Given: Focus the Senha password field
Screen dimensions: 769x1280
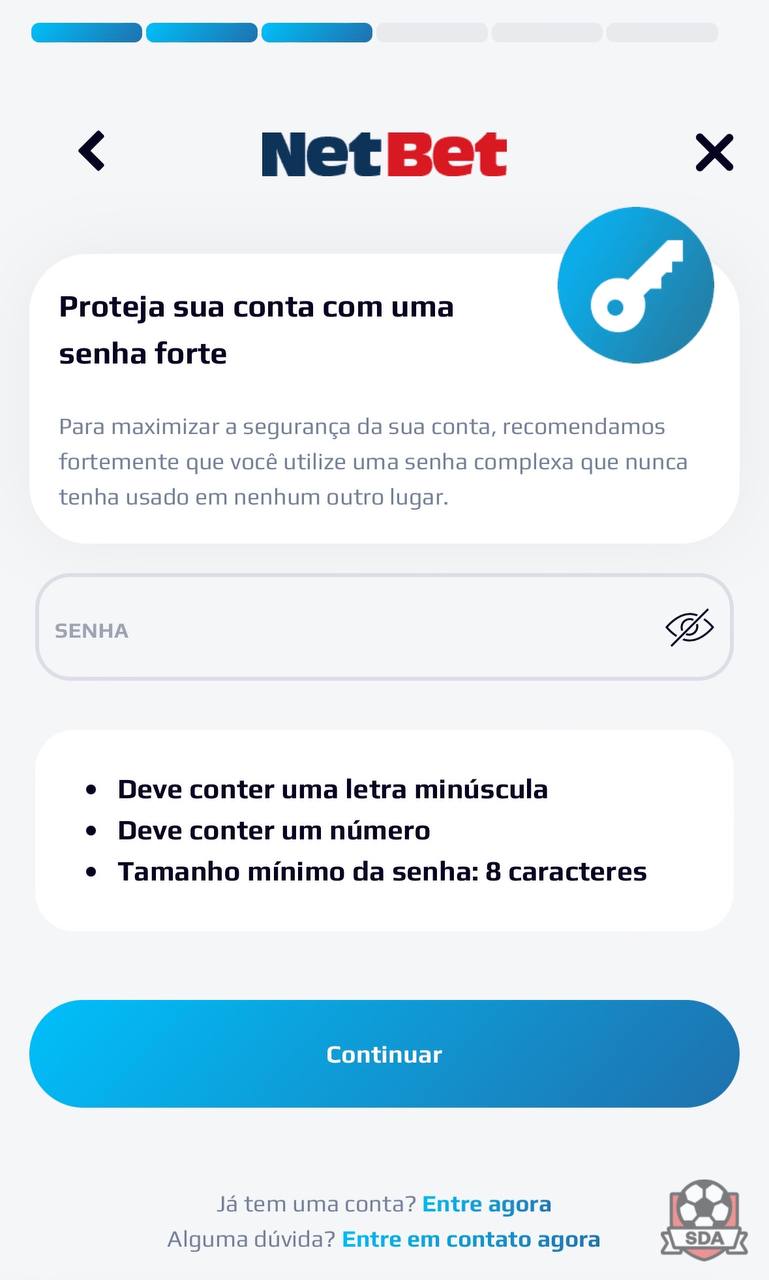Looking at the screenshot, I should [384, 627].
